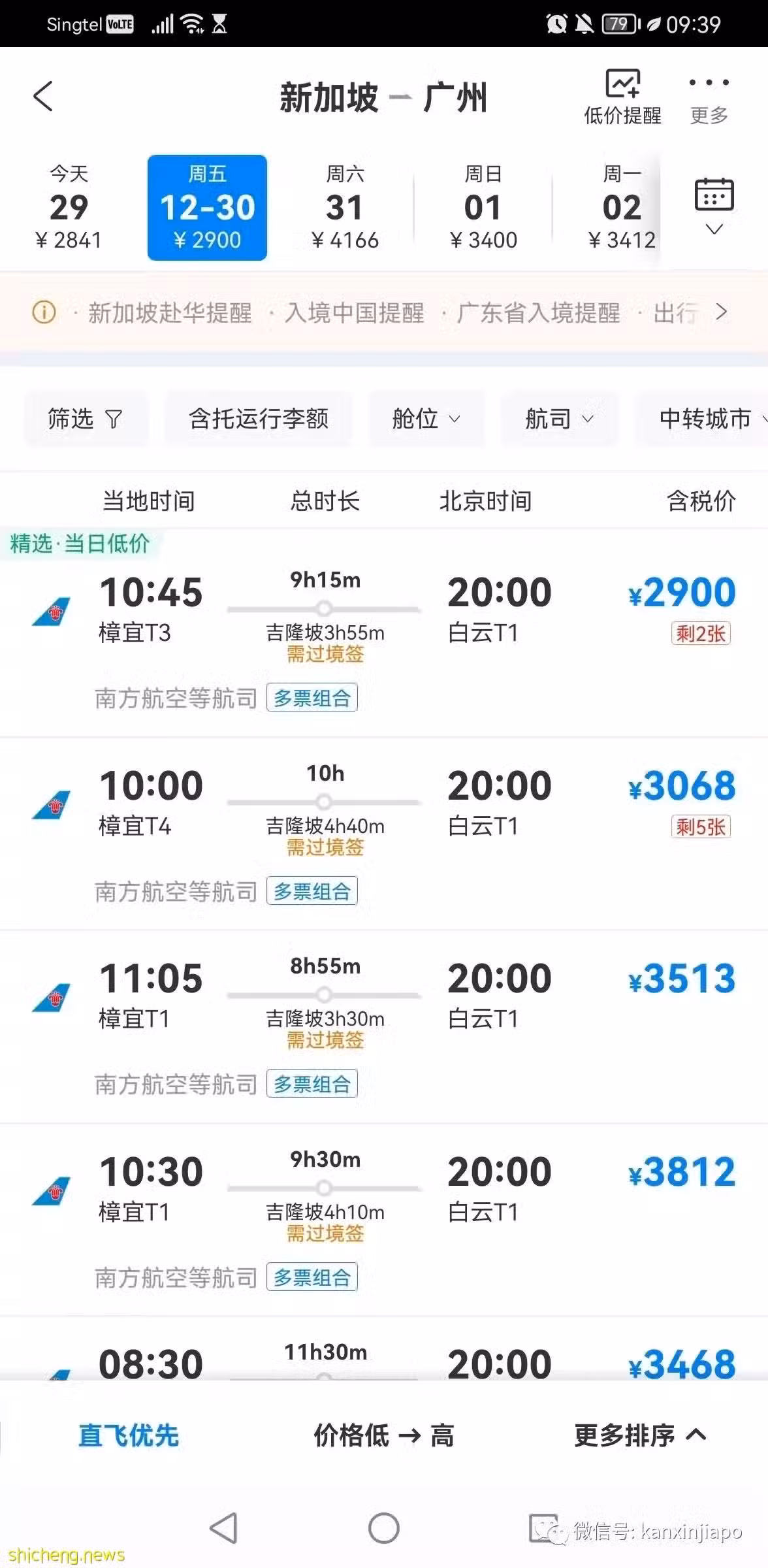Sort by 直飞优先 direct flights first

[129, 1435]
